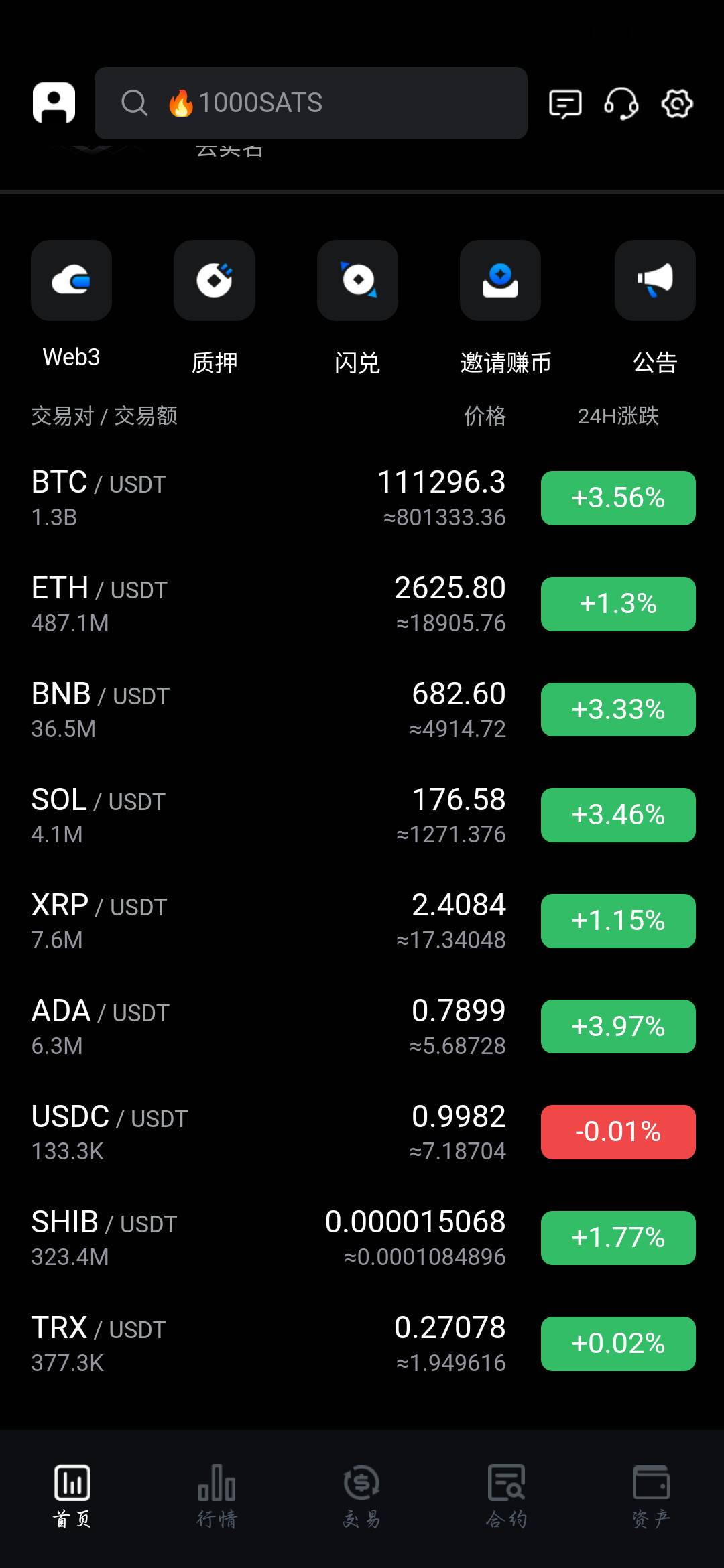
Task: Switch to the 资产 assets tab
Action: pos(651,1496)
